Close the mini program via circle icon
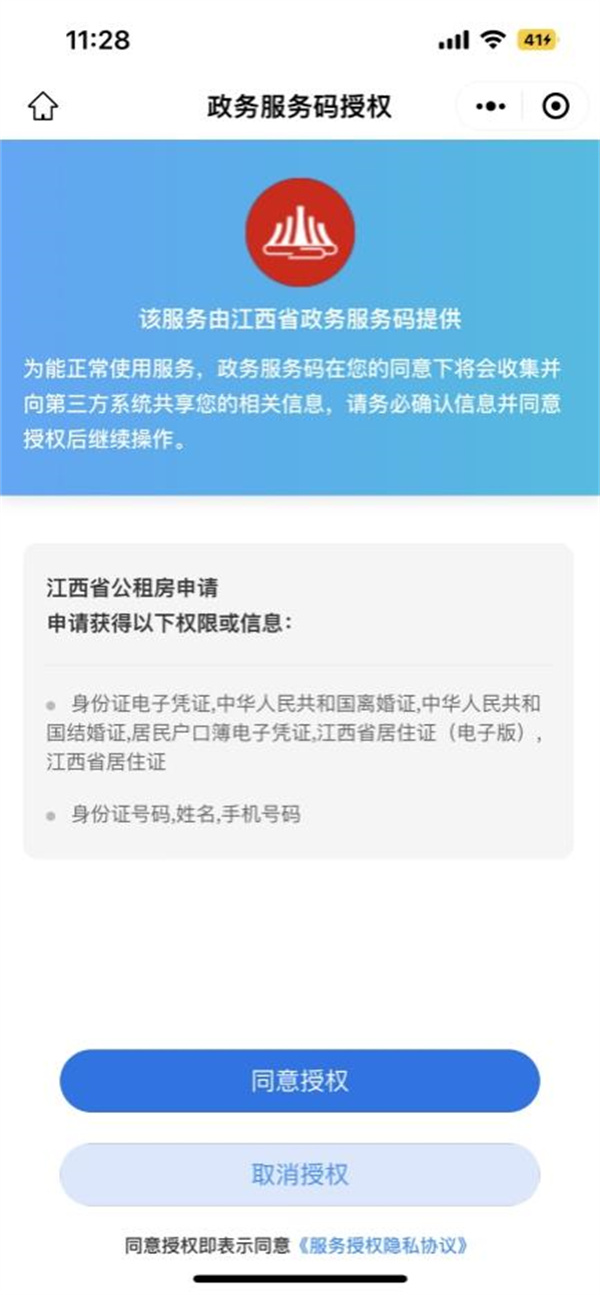This screenshot has width=600, height=1295. 555,106
